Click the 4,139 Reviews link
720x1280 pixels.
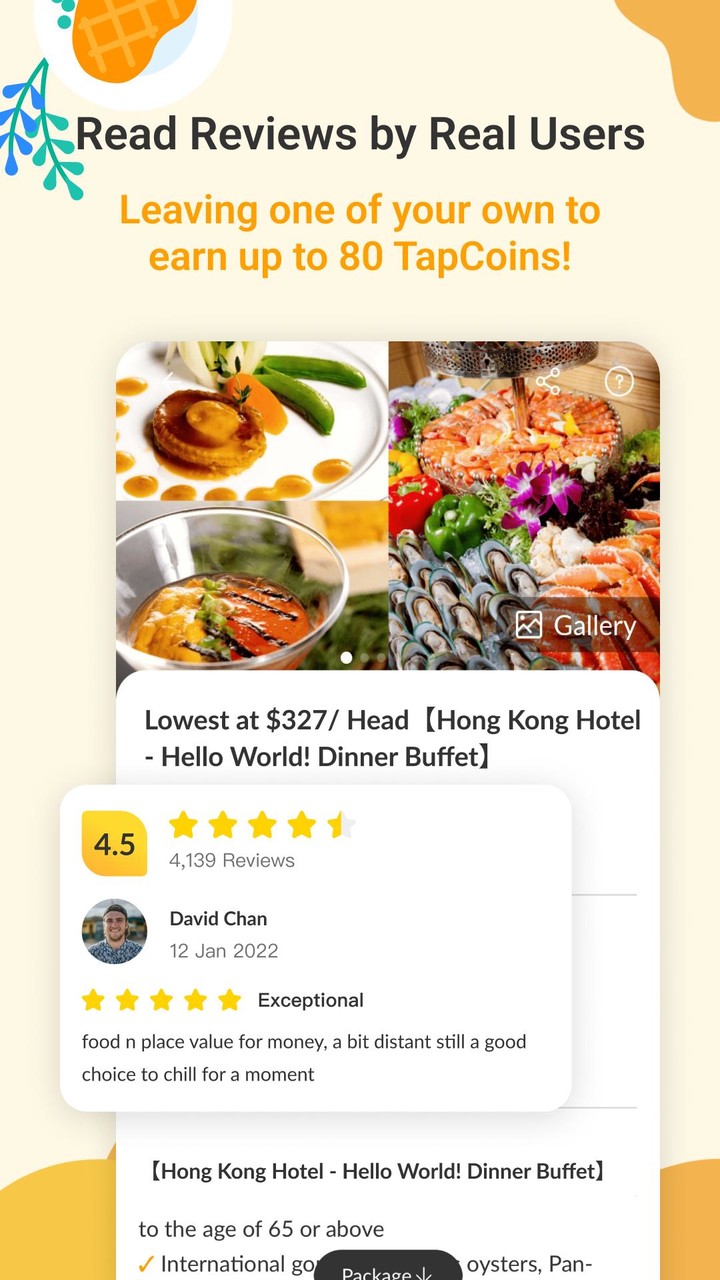point(230,860)
